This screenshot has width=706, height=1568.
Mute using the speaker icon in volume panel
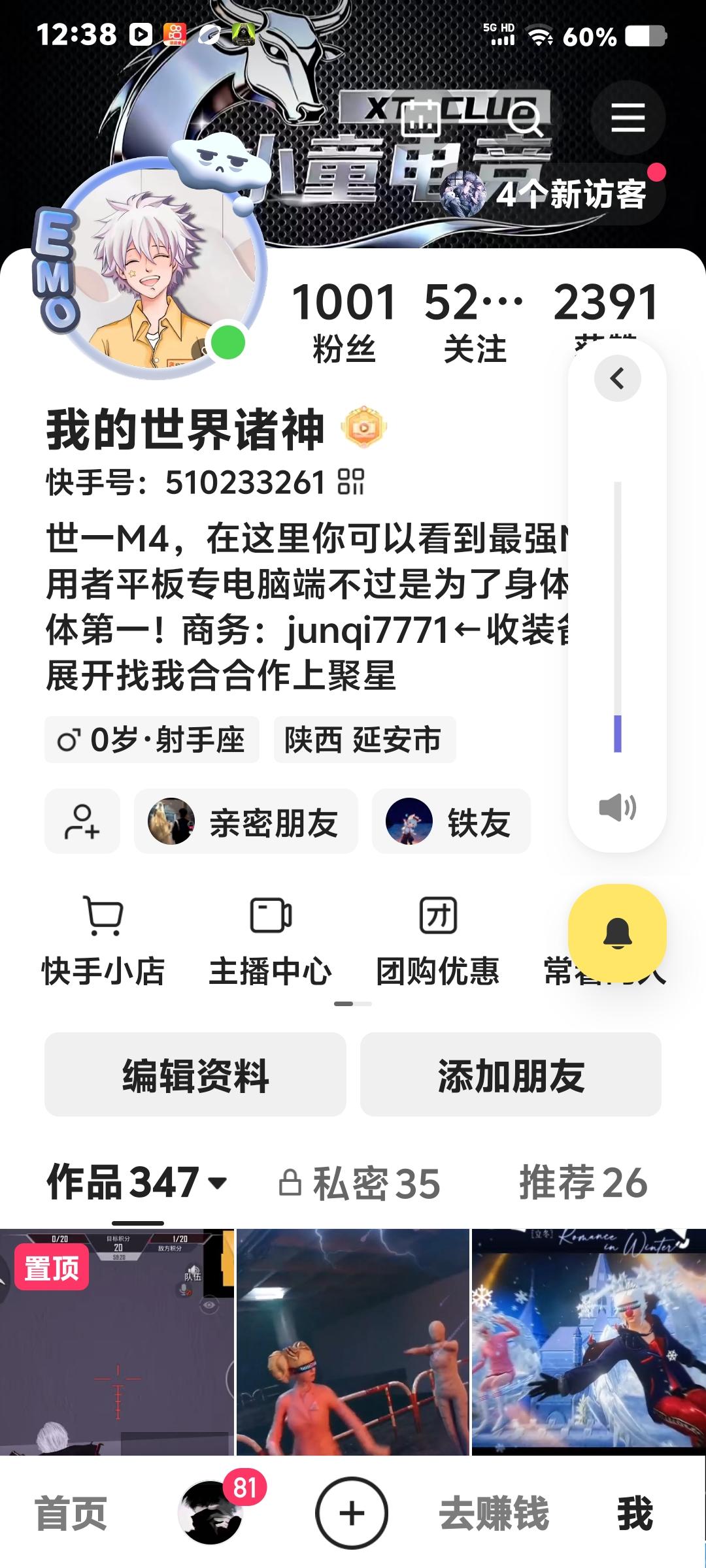pyautogui.click(x=617, y=808)
